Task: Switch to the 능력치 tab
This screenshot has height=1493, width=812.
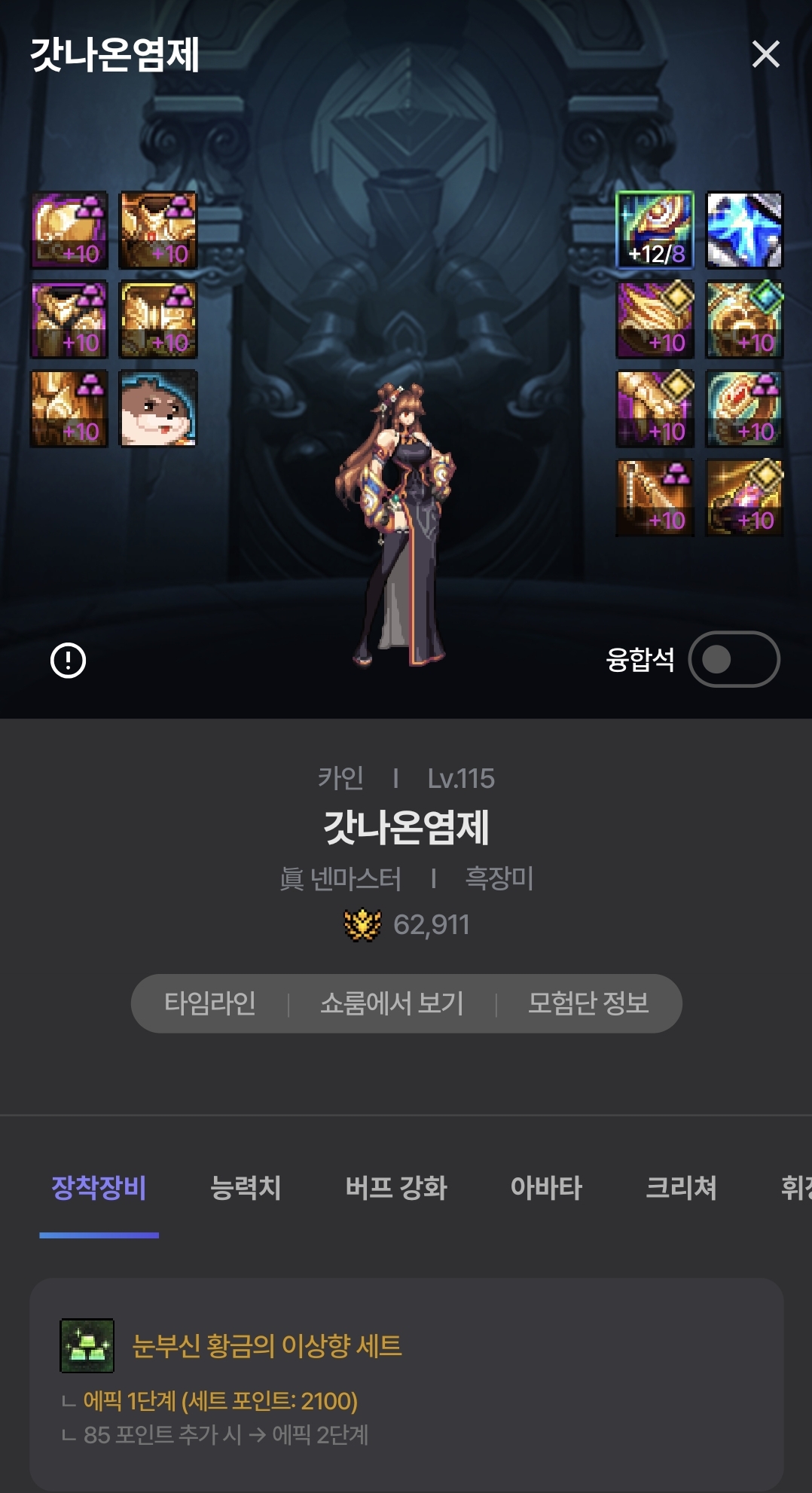Action: click(x=246, y=1188)
